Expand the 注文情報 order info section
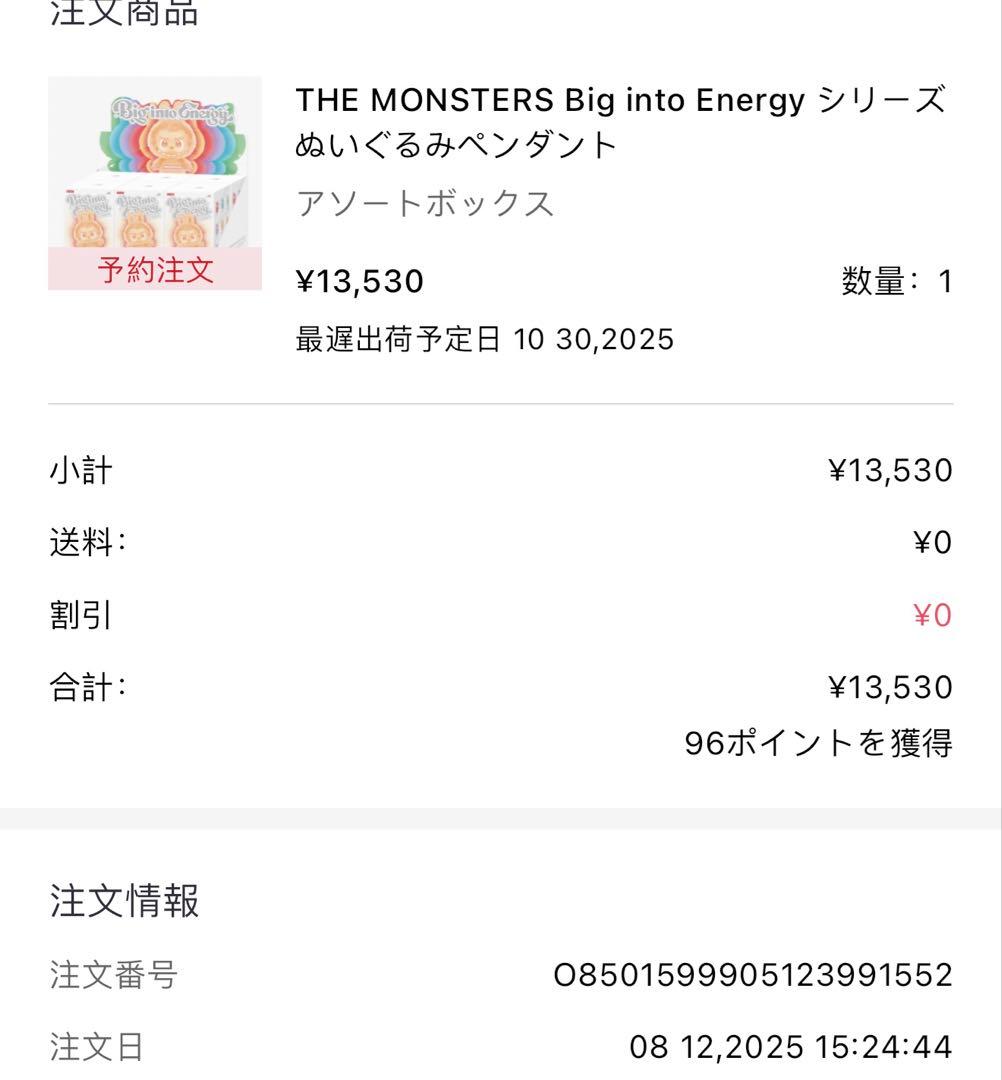This screenshot has height=1080, width=1002. point(125,900)
